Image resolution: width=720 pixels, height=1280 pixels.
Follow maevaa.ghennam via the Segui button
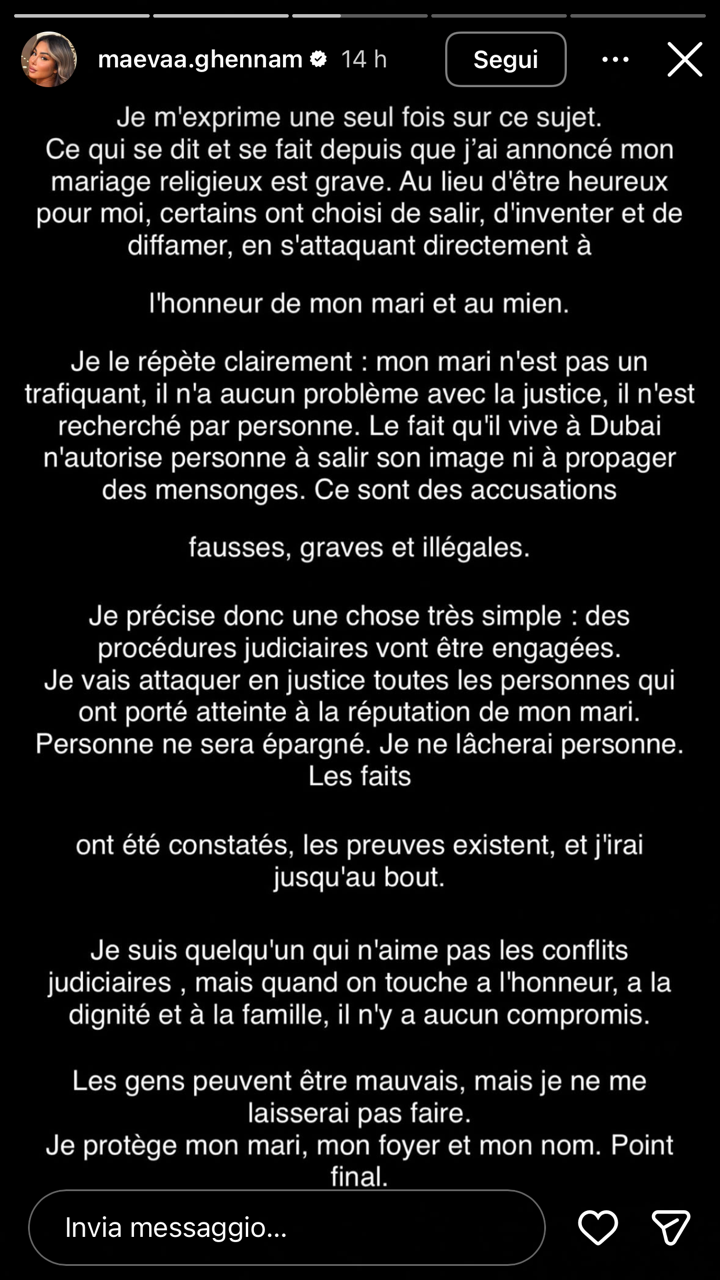click(505, 59)
